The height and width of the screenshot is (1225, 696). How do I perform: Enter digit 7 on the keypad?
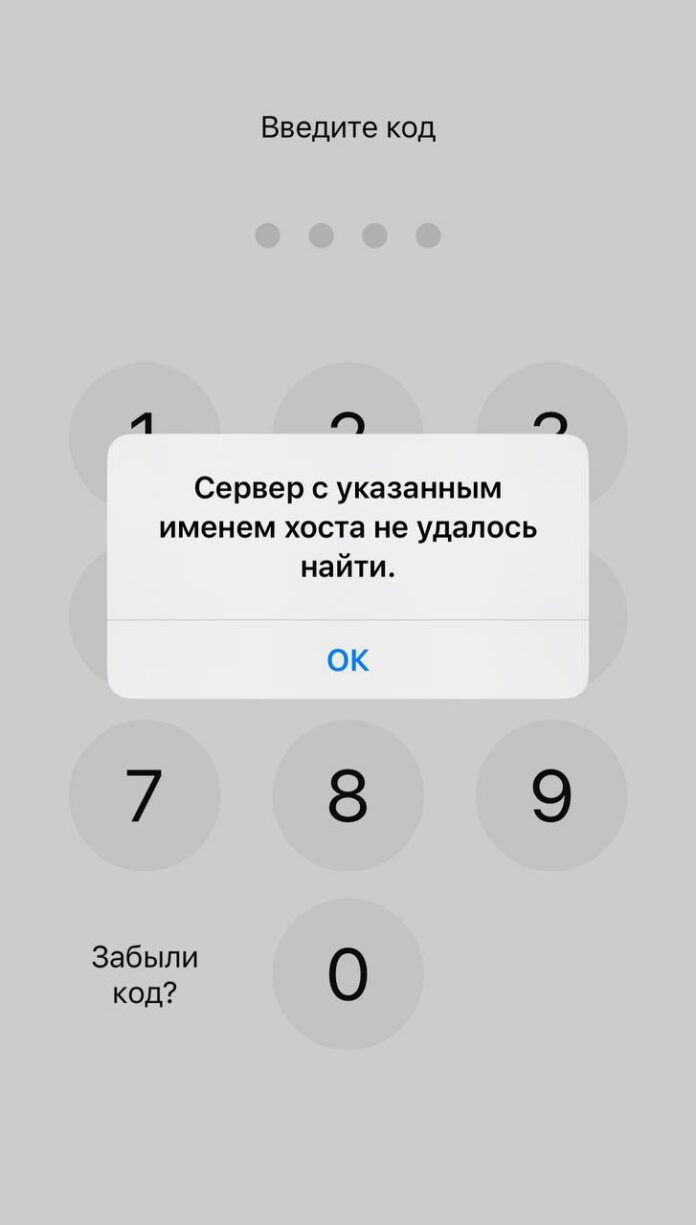click(144, 795)
